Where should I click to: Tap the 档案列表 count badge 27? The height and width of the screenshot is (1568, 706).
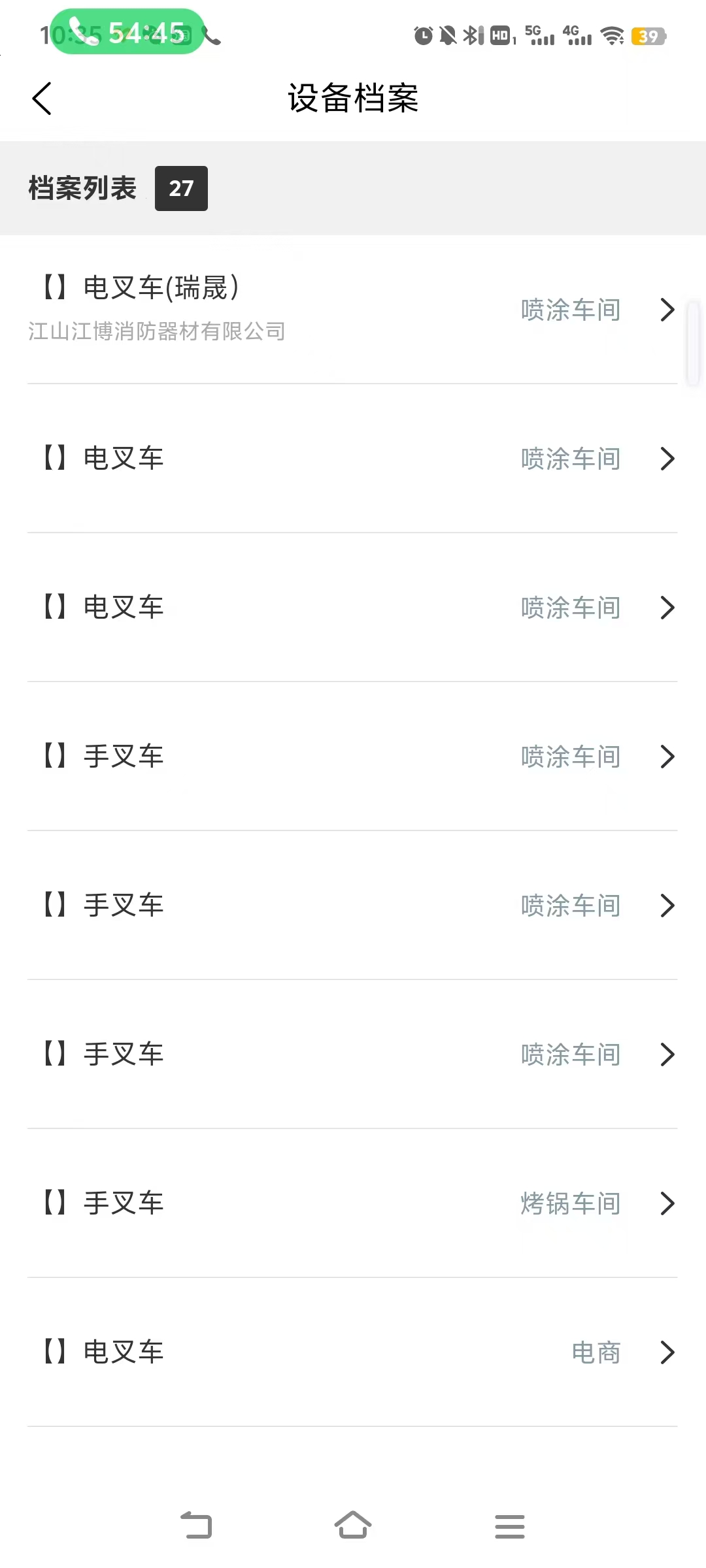pyautogui.click(x=181, y=188)
